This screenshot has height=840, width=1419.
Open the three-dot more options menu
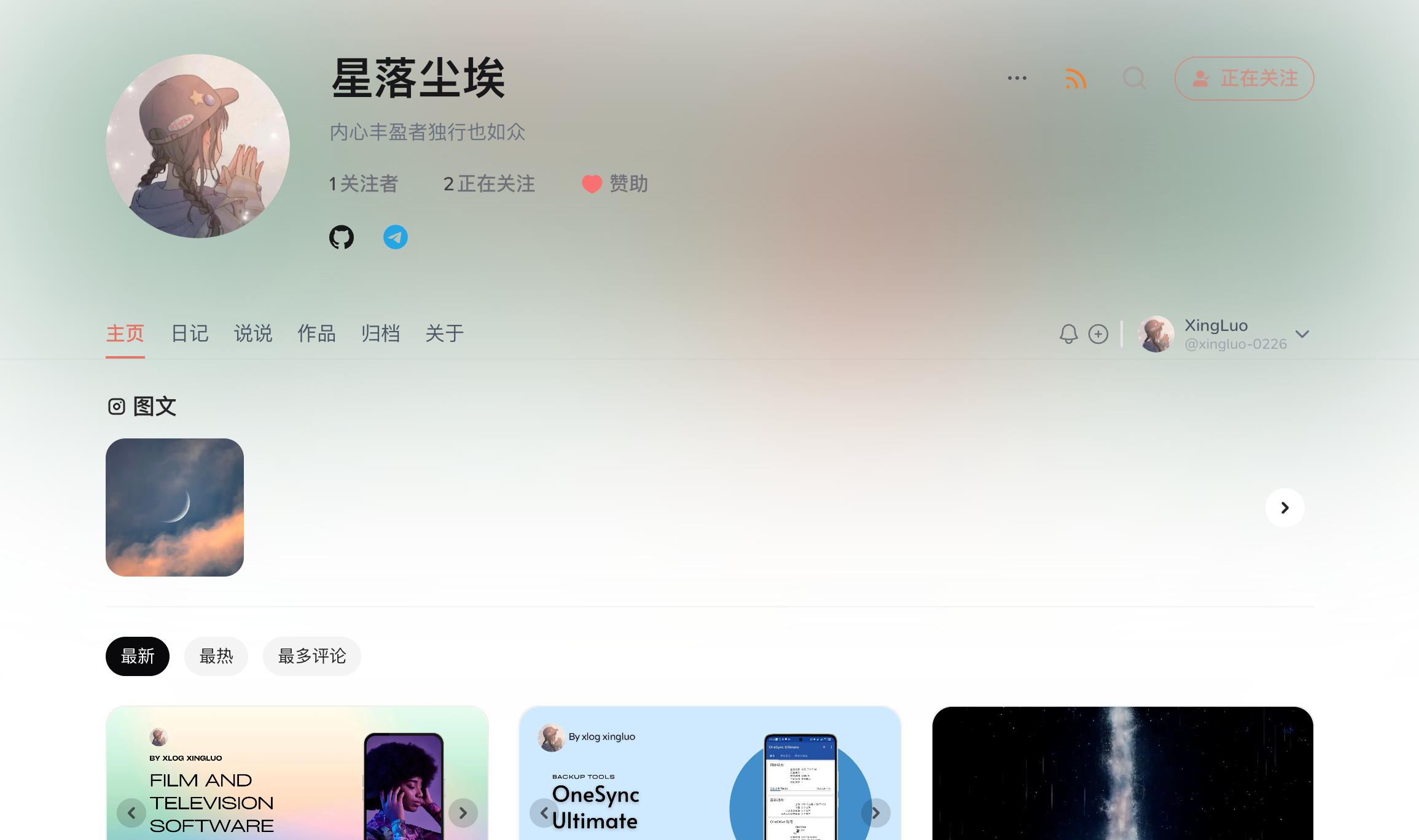click(x=1017, y=78)
